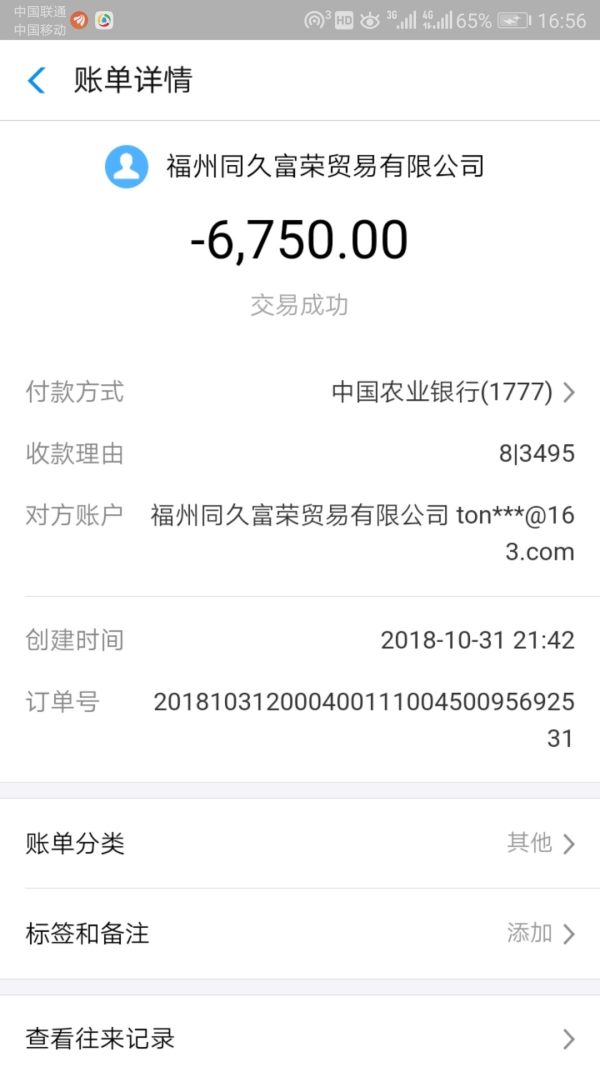Open the 福州同久富荣贸易有限公司 payee profile
Viewport: 600px width, 1067px height.
[295, 166]
